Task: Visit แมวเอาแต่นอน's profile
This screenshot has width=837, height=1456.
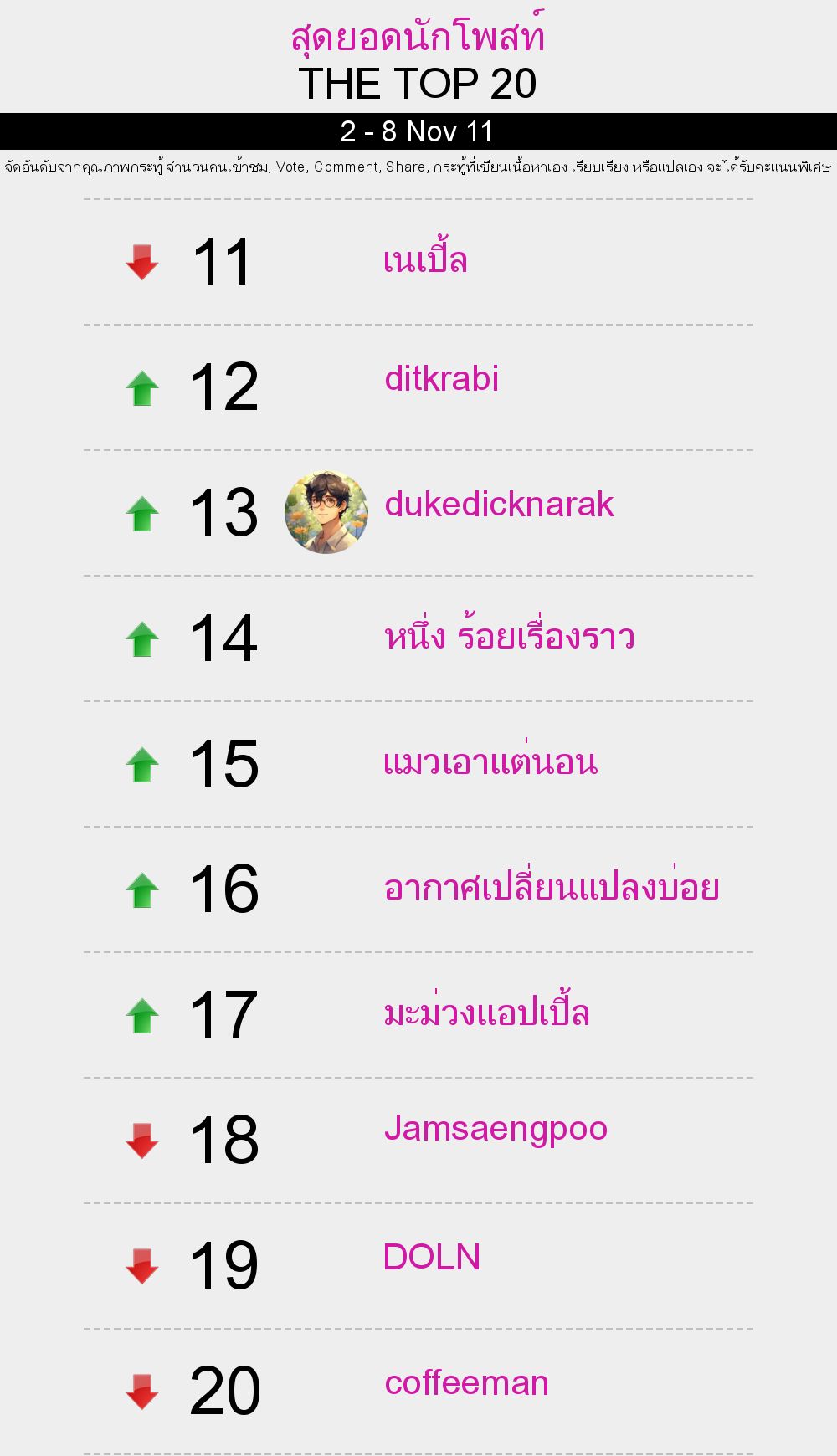Action: point(490,762)
